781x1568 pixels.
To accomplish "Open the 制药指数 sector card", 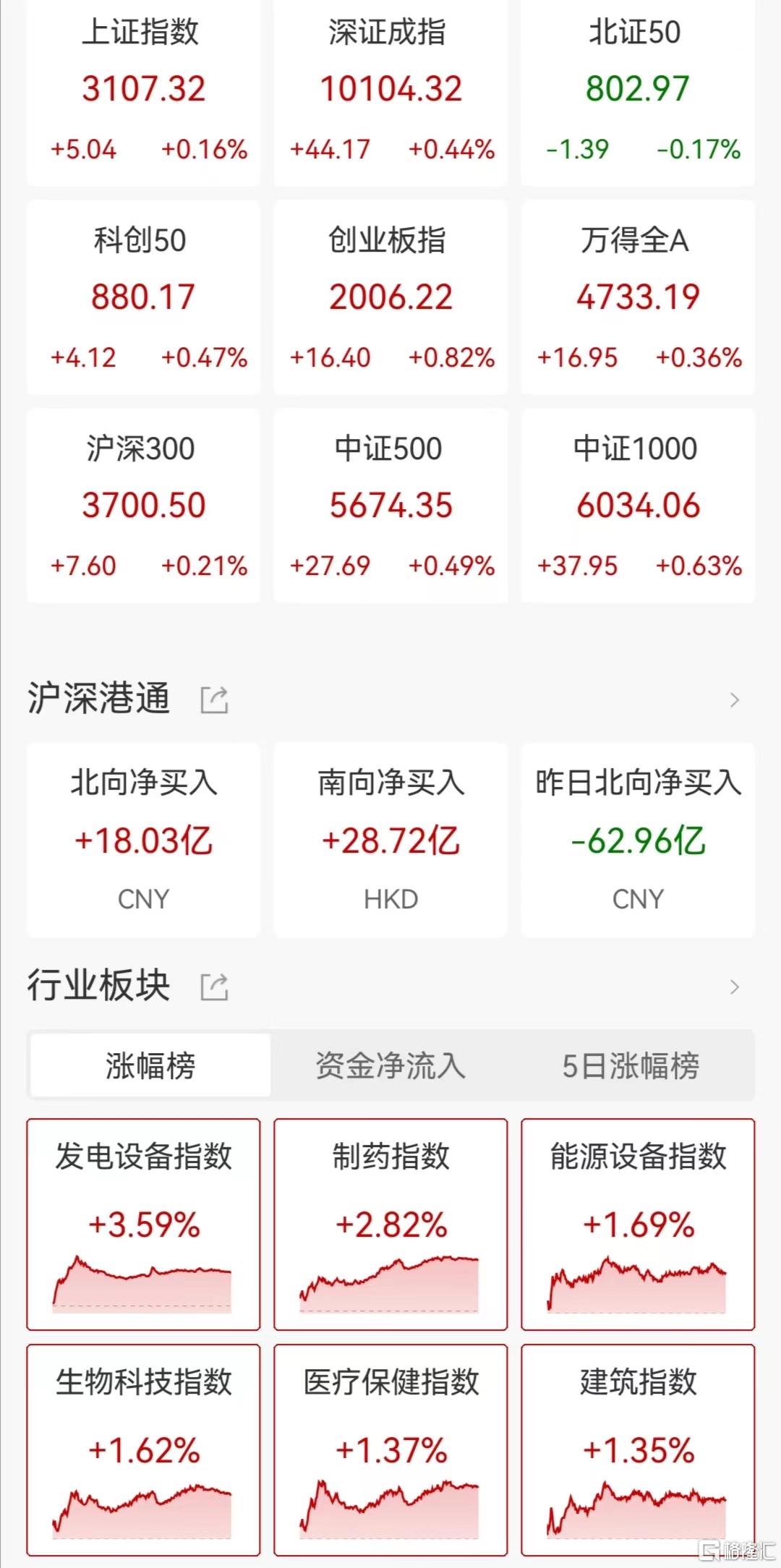I will pyautogui.click(x=390, y=1224).
